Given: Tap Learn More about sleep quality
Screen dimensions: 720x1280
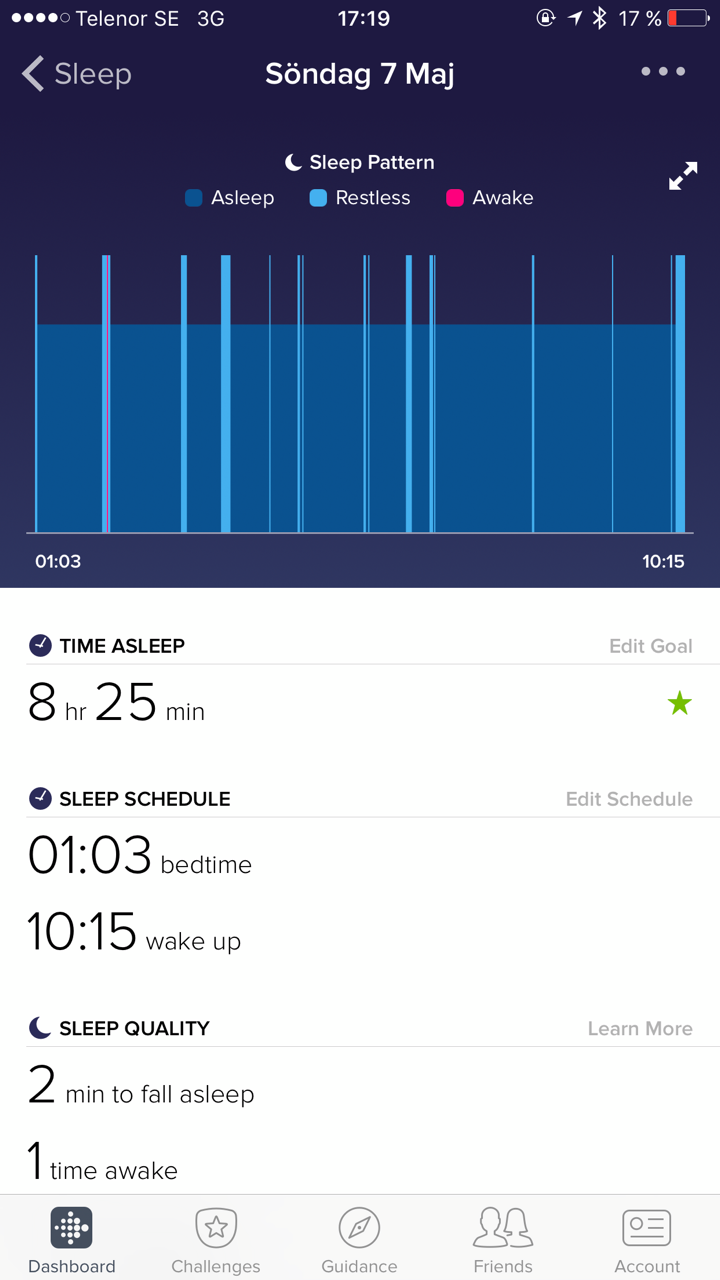Looking at the screenshot, I should [640, 1029].
